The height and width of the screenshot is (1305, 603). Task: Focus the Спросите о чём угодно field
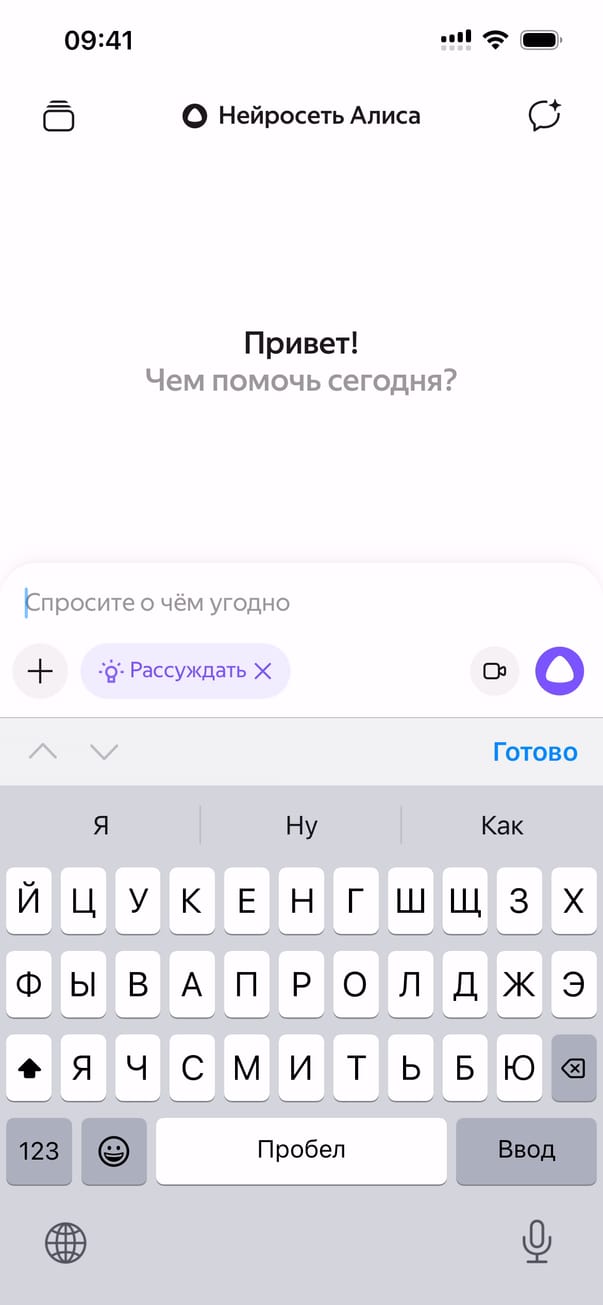300,603
